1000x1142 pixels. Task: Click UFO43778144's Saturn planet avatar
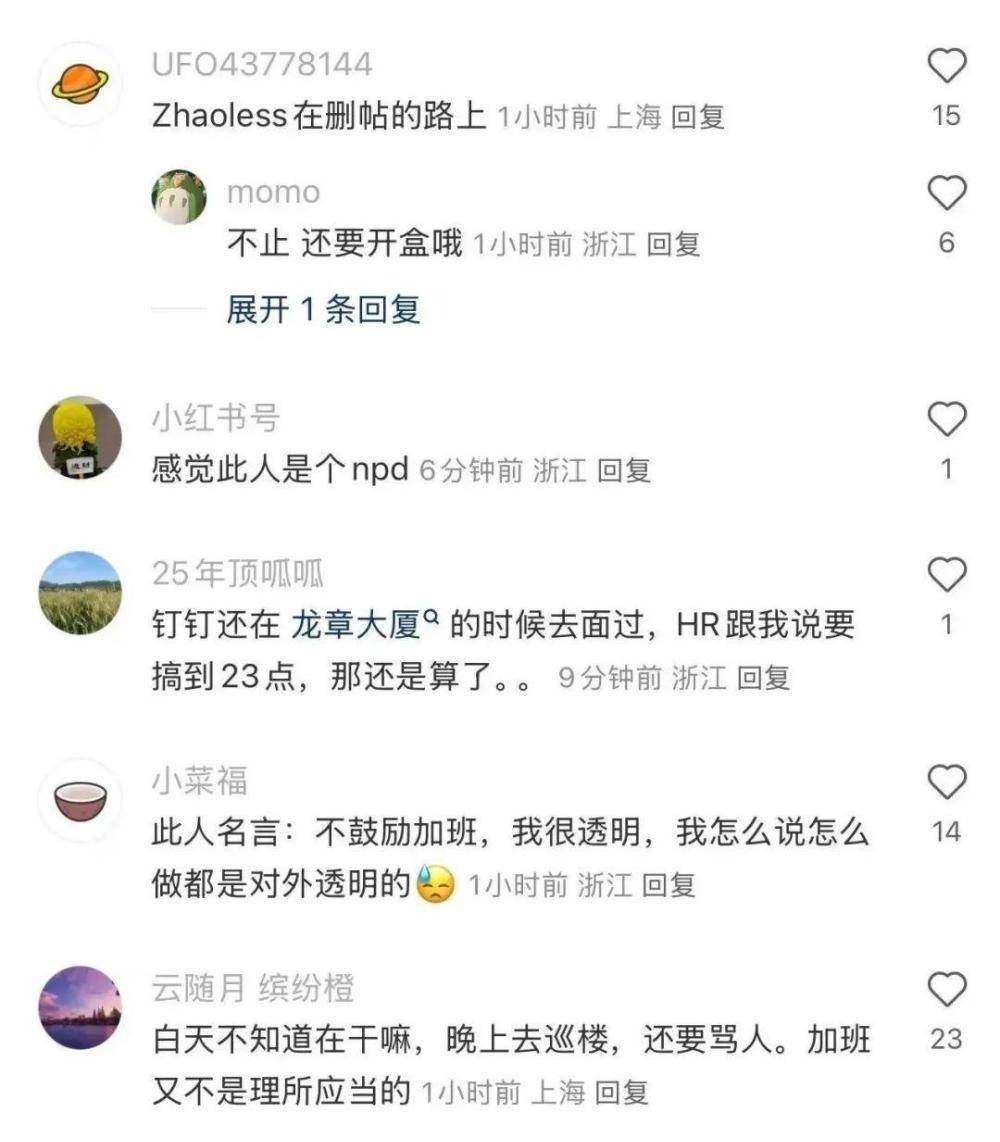tap(80, 83)
